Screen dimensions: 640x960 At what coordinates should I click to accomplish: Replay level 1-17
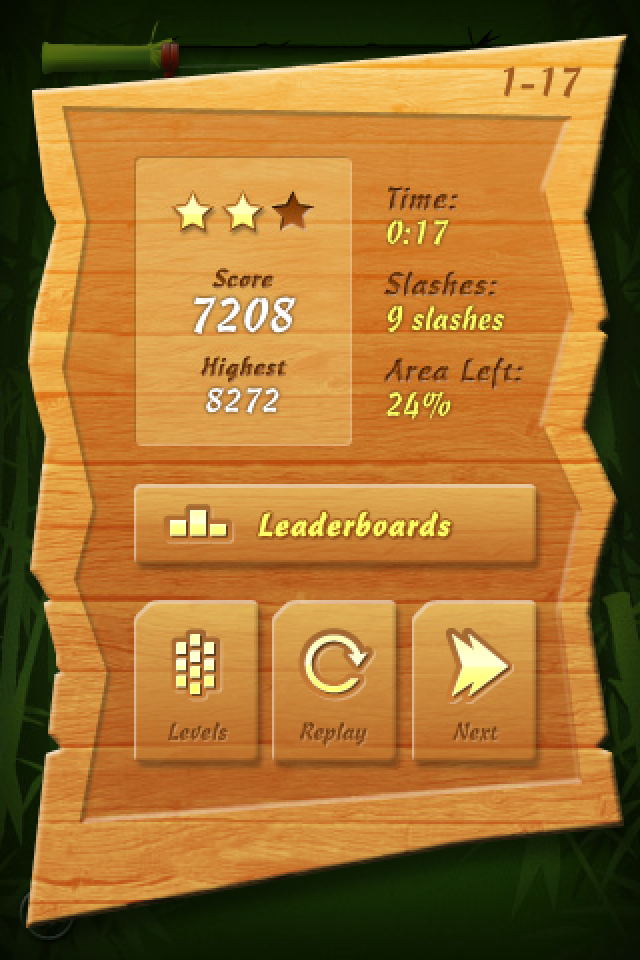334,681
